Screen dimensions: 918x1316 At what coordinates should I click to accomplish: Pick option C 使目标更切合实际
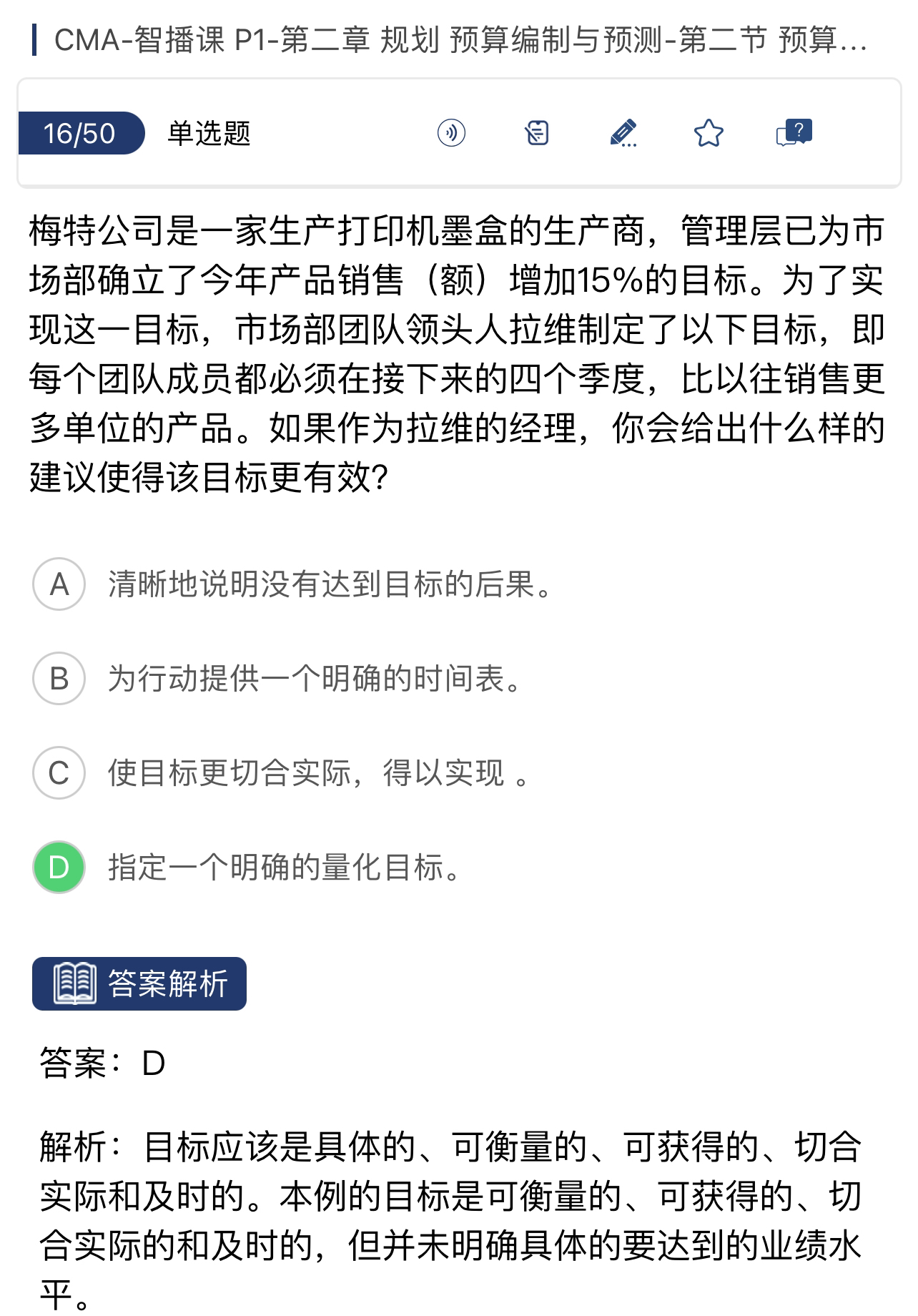[x=59, y=773]
